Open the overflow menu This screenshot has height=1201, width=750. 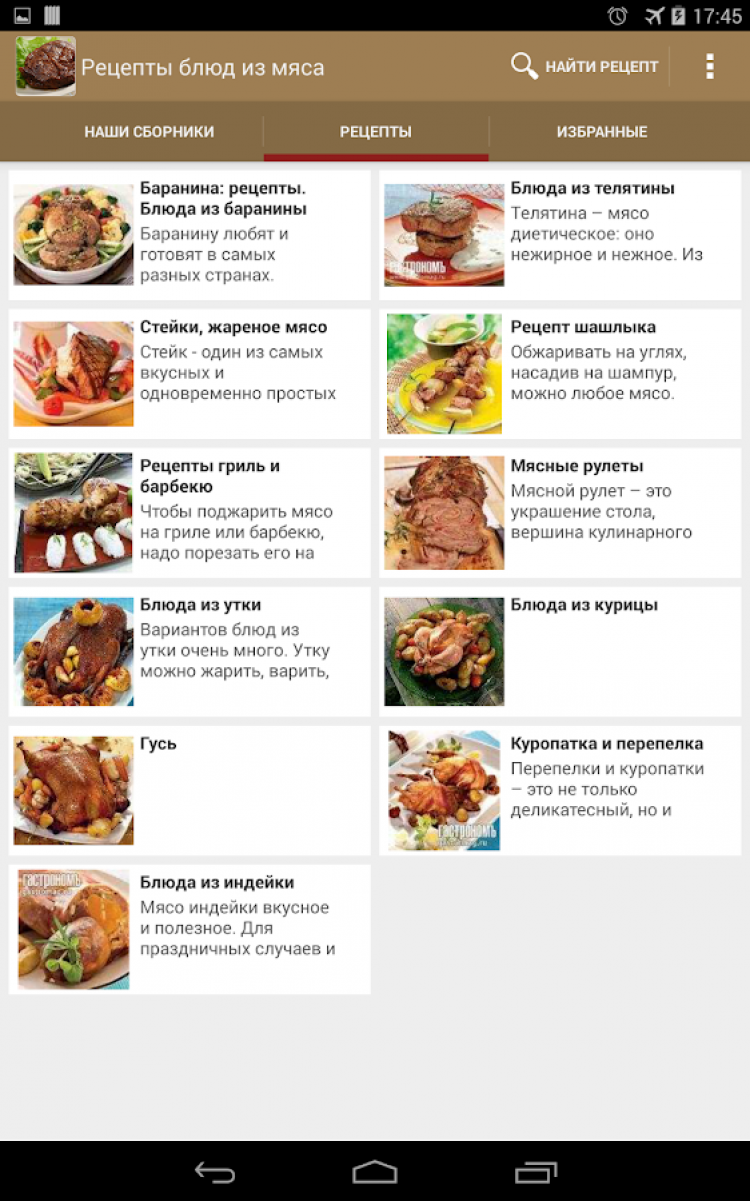pyautogui.click(x=710, y=67)
